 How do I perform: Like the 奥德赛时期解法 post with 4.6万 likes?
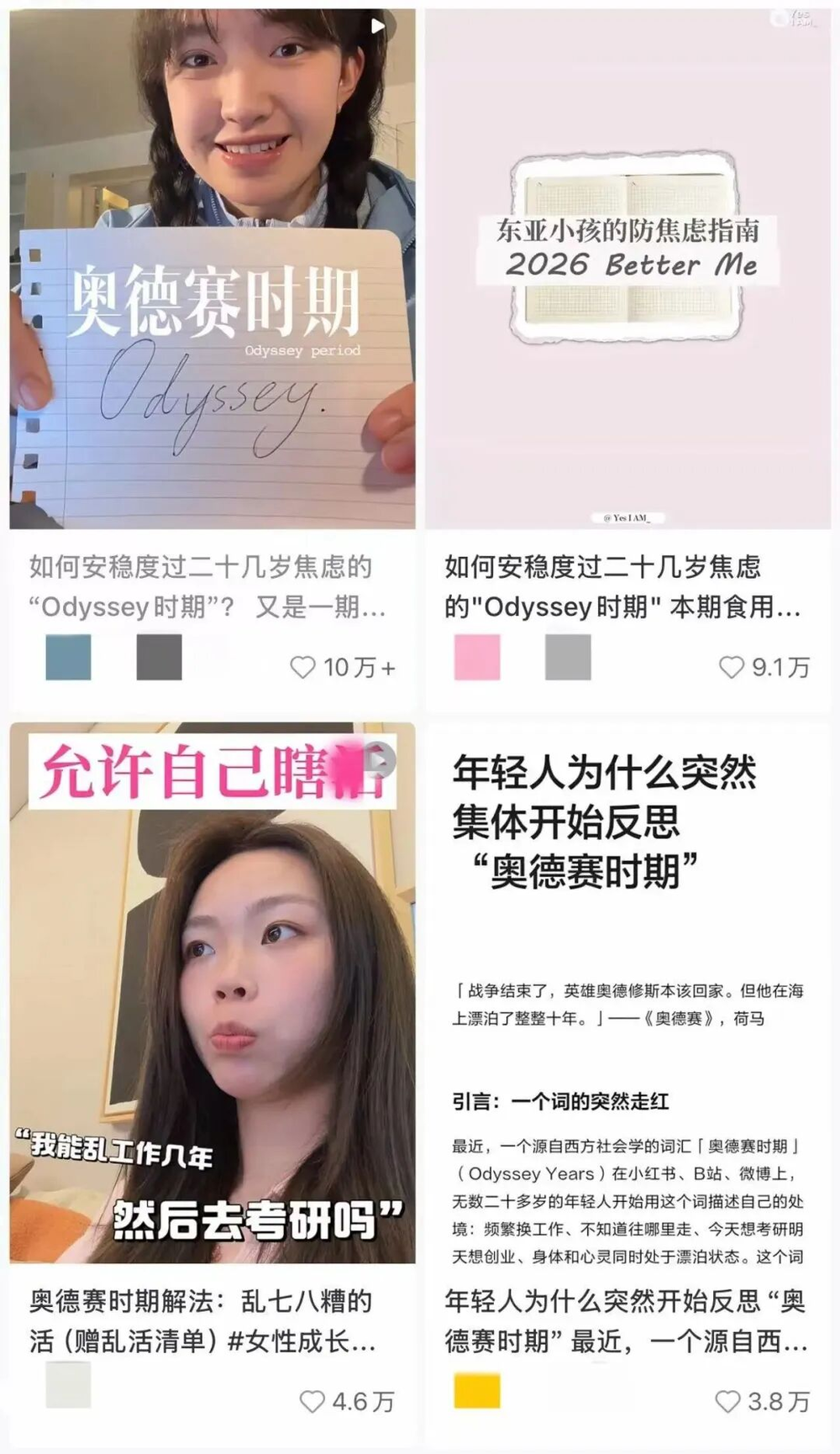pyautogui.click(x=312, y=1401)
